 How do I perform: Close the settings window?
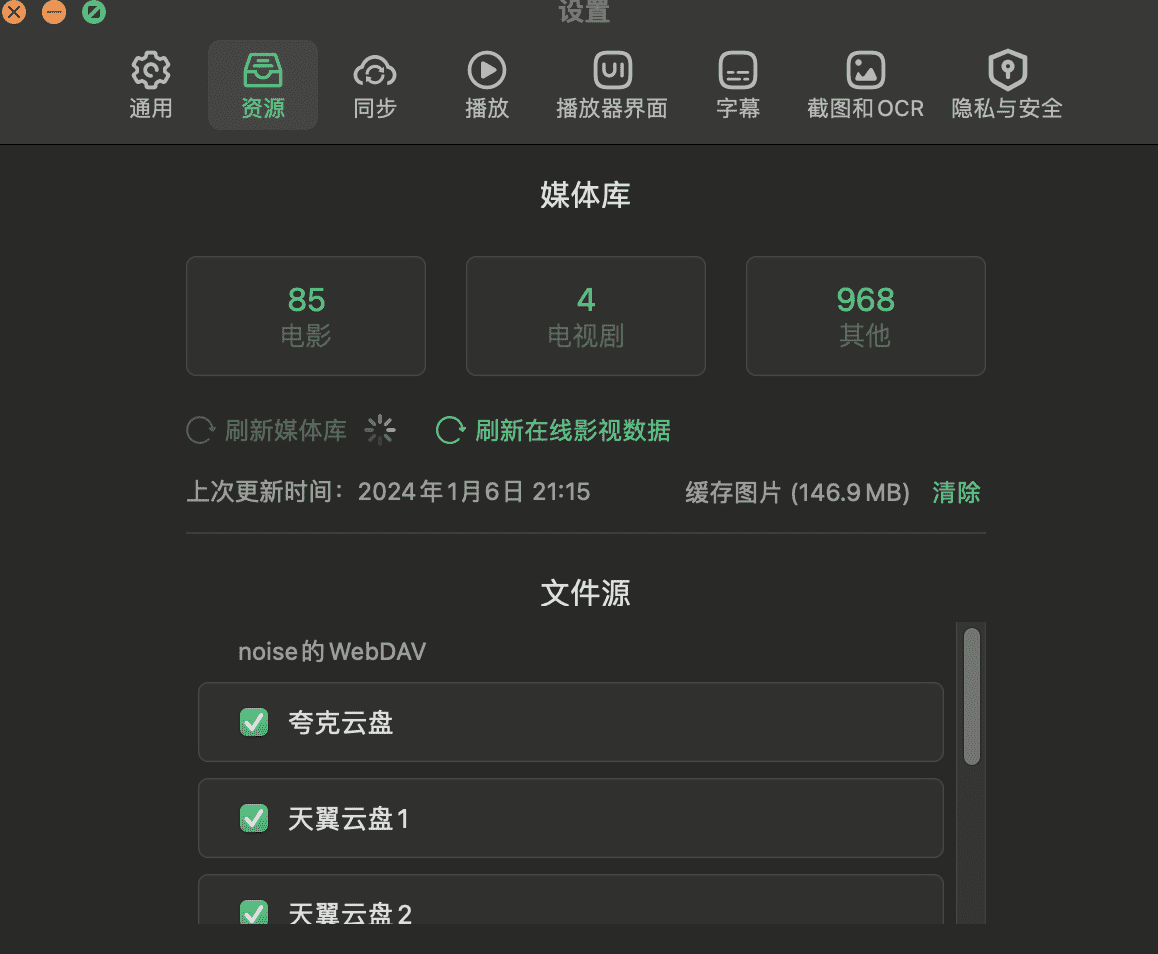[x=14, y=12]
